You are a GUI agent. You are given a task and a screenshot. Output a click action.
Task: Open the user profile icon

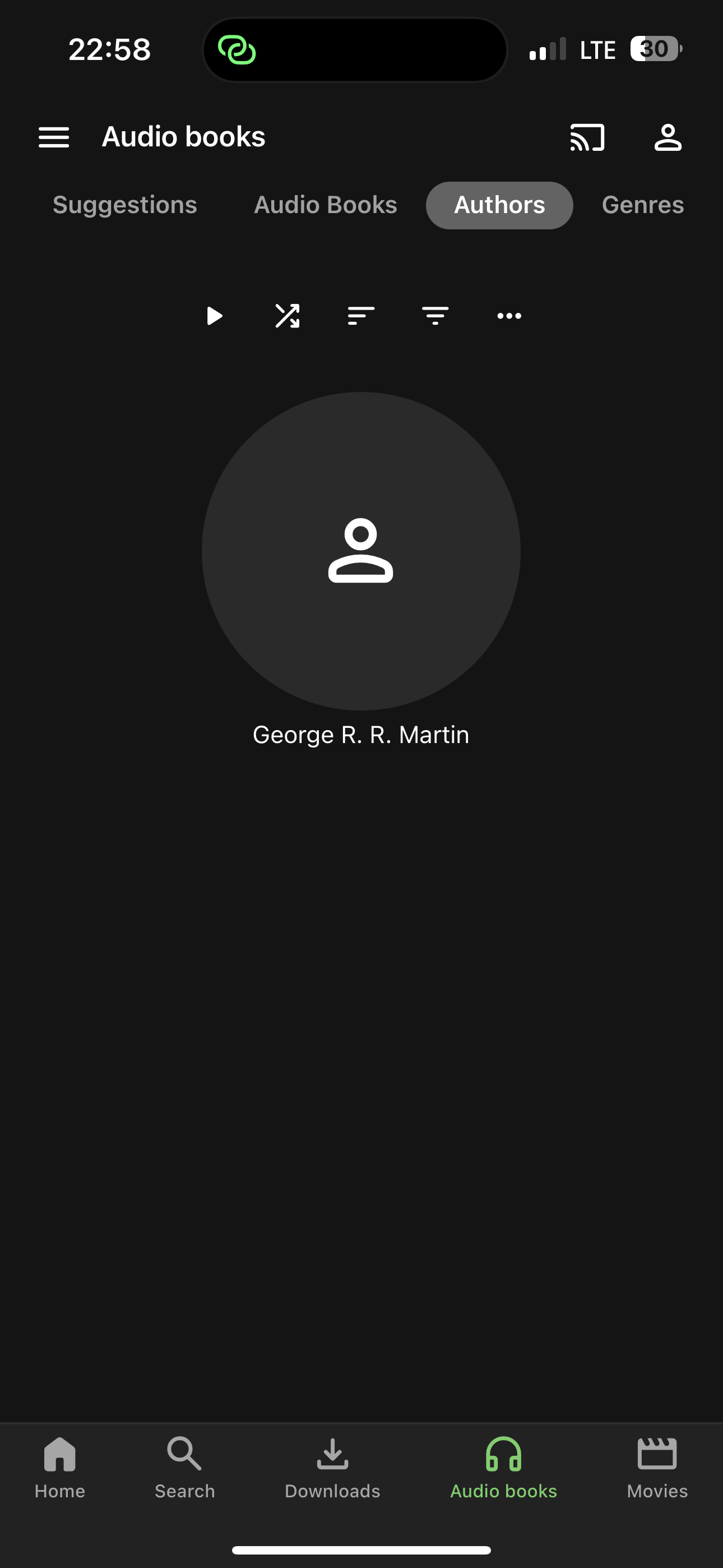click(668, 137)
